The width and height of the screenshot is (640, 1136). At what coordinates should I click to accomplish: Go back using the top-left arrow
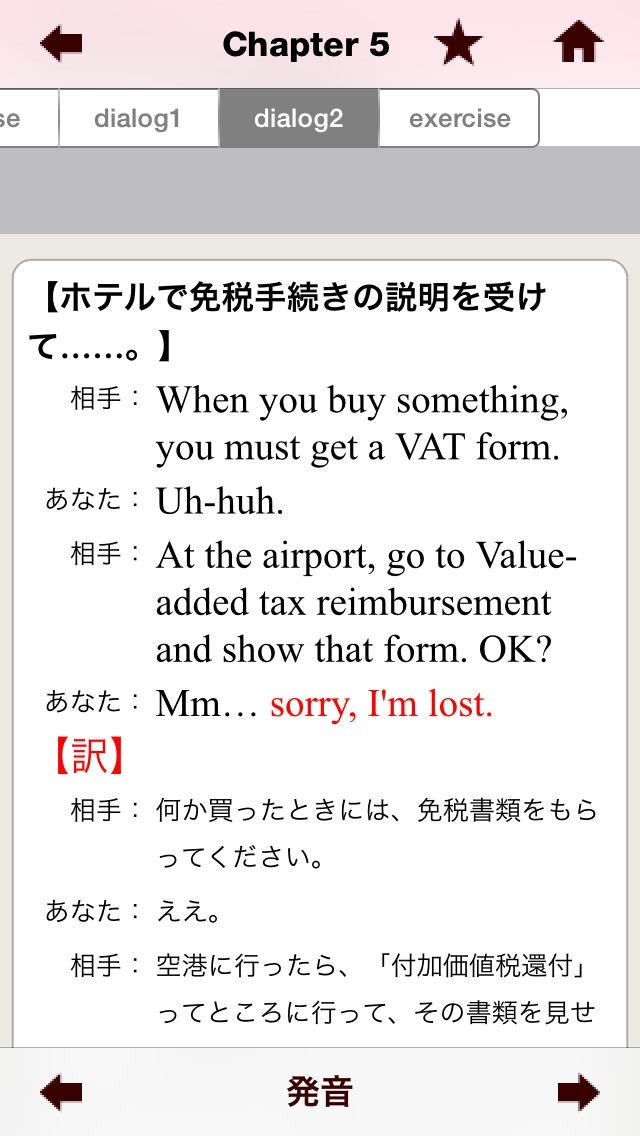coord(61,44)
